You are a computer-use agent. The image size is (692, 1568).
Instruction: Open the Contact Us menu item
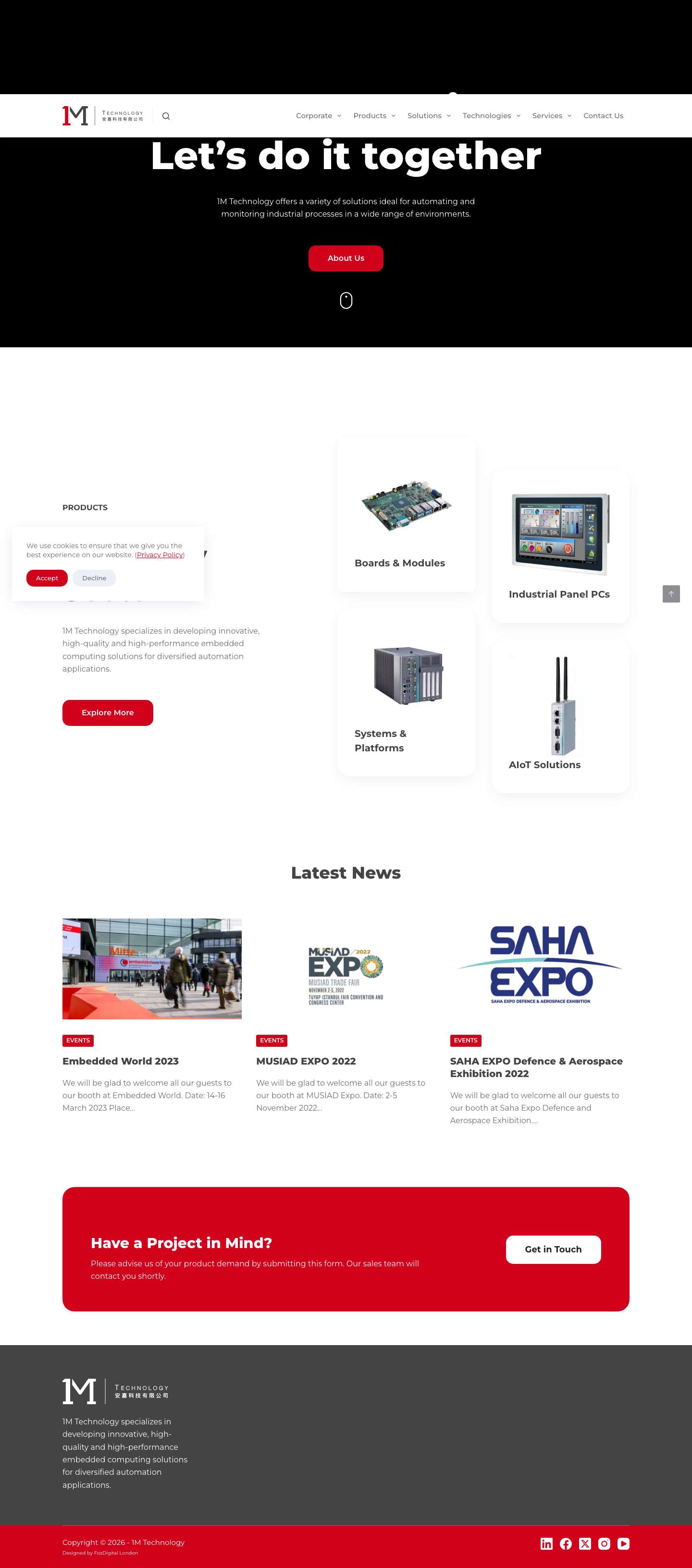coord(603,116)
